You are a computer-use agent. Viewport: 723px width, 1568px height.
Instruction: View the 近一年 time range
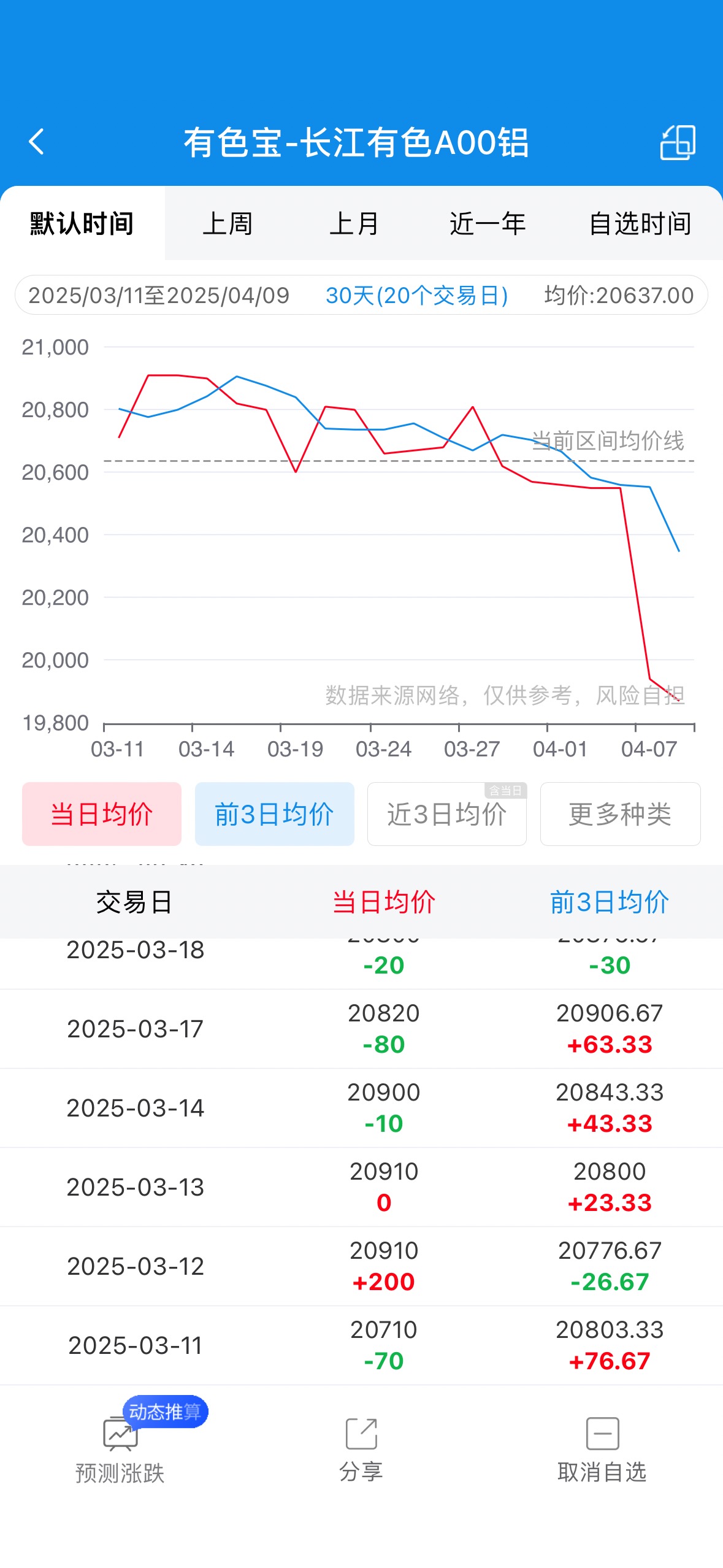point(488,223)
